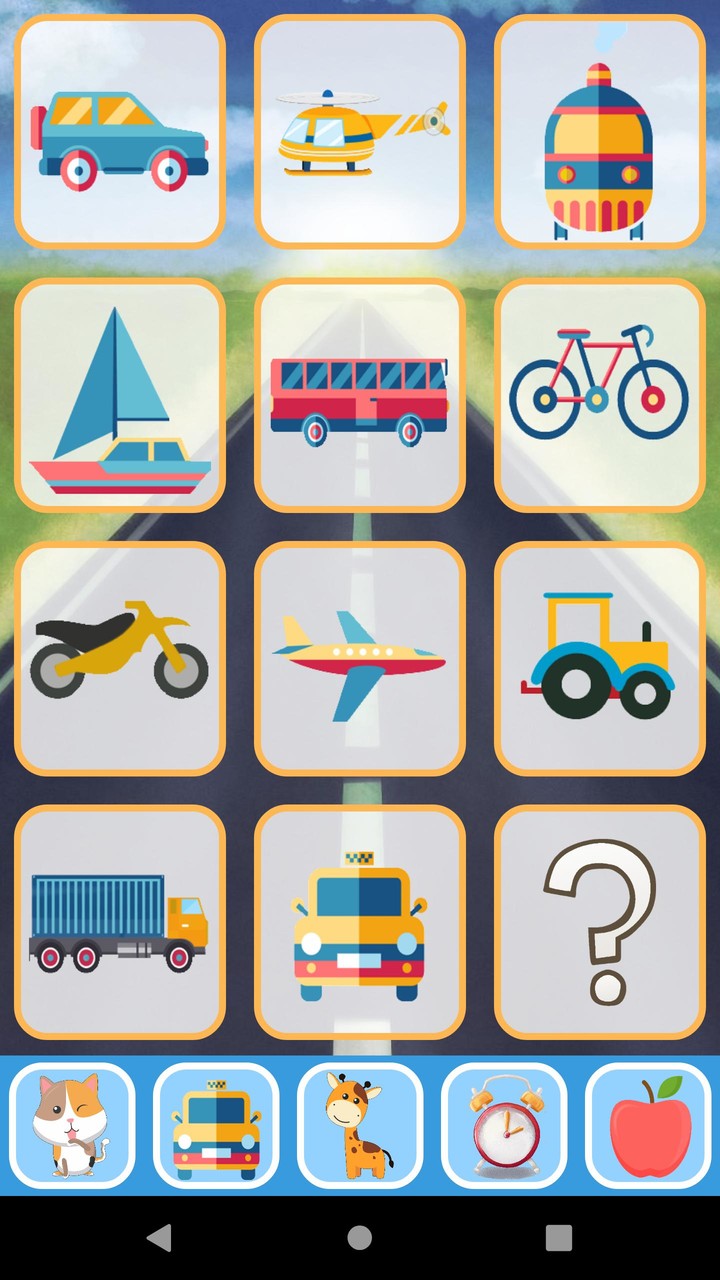Switch to the cat animals category
Image resolution: width=720 pixels, height=1280 pixels.
(72, 1125)
